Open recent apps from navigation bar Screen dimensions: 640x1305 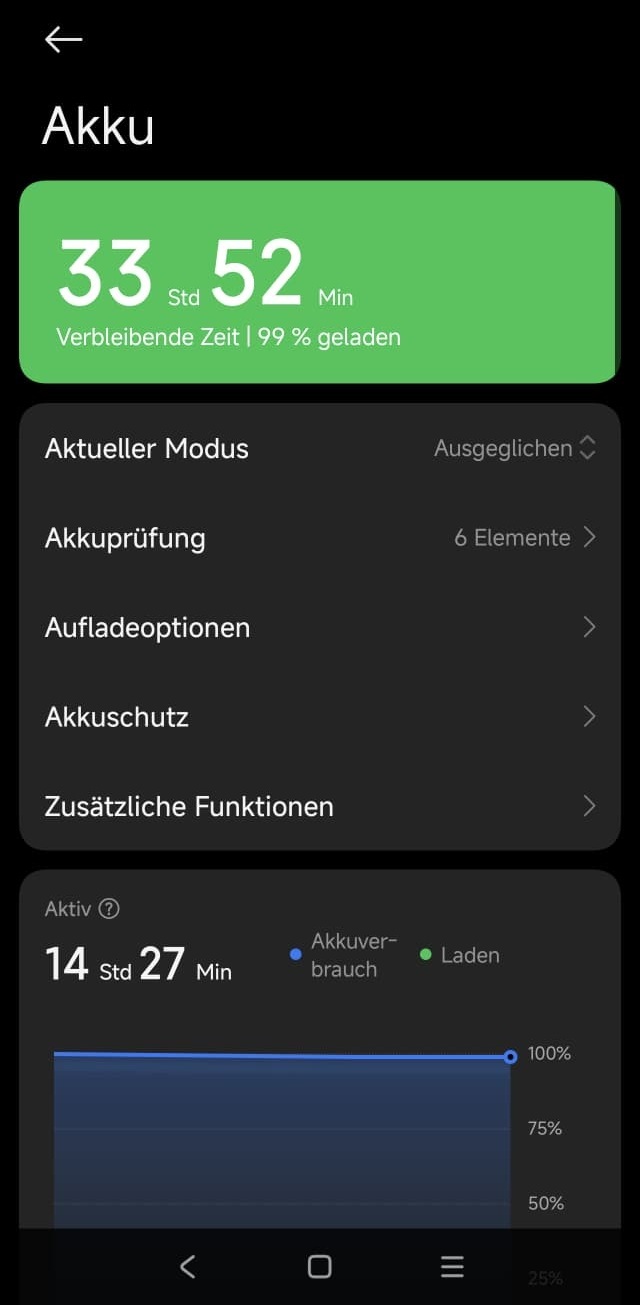point(452,1266)
